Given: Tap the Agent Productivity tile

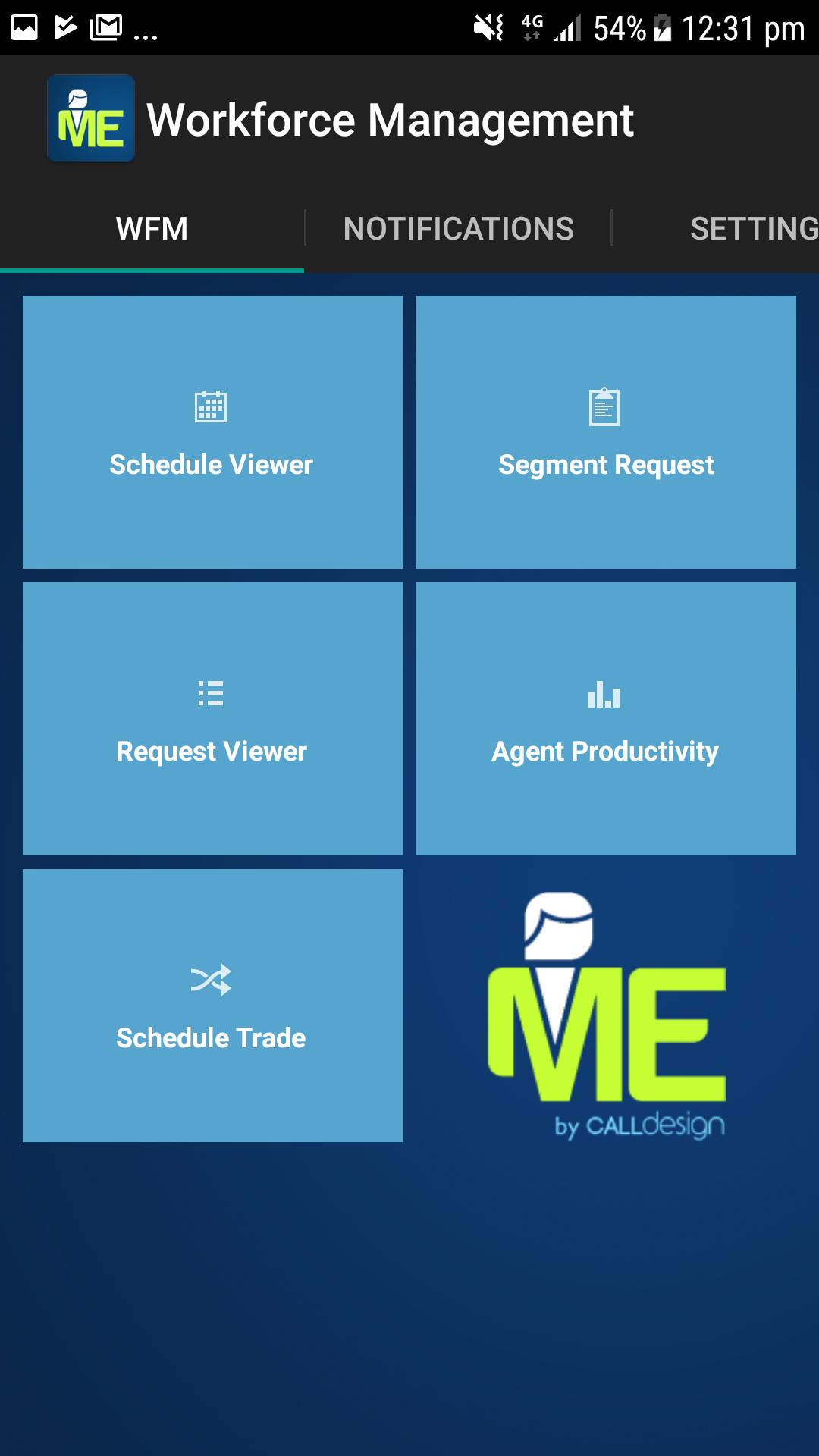Looking at the screenshot, I should (605, 719).
